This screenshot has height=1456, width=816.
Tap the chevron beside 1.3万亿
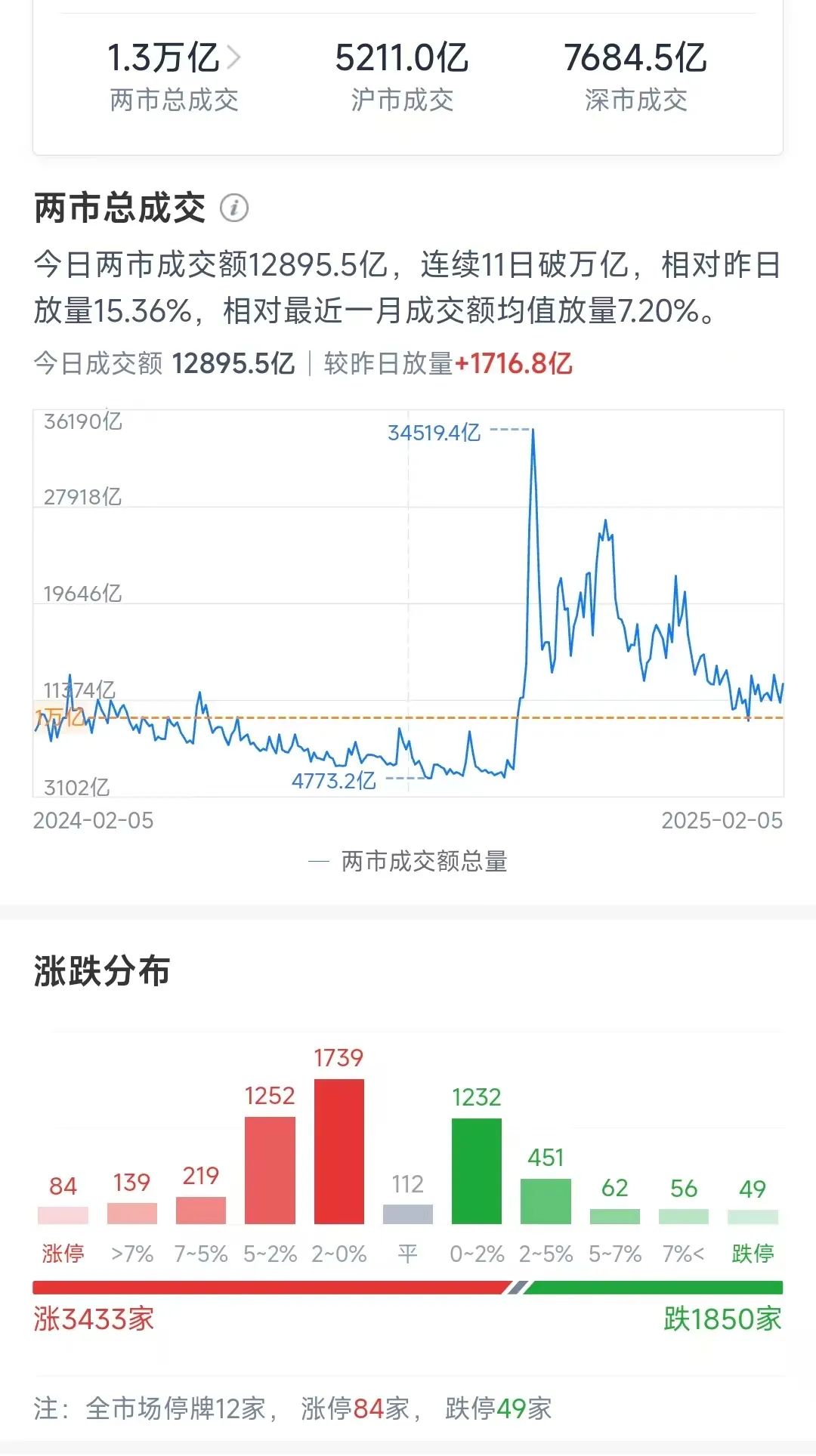tap(235, 58)
